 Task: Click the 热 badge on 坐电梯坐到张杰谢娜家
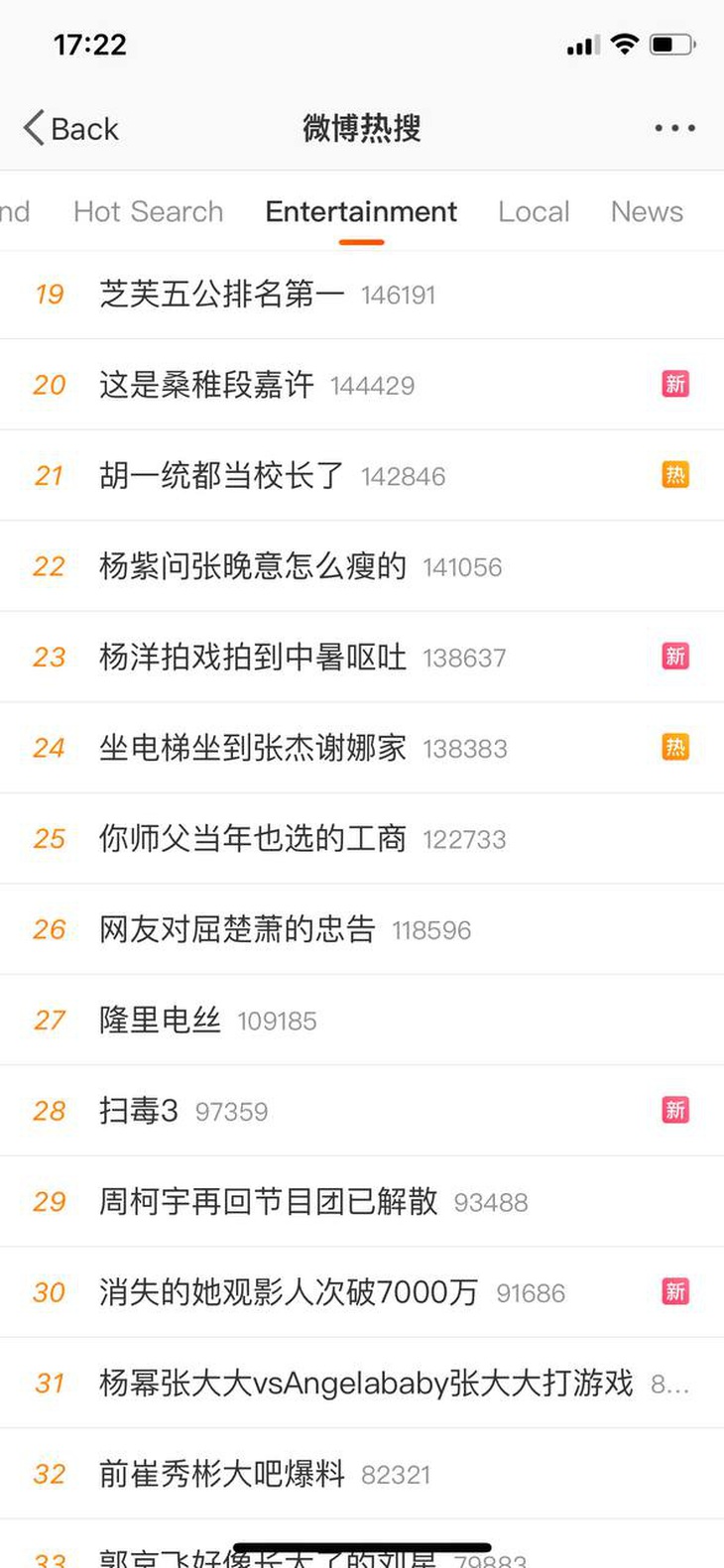[674, 747]
